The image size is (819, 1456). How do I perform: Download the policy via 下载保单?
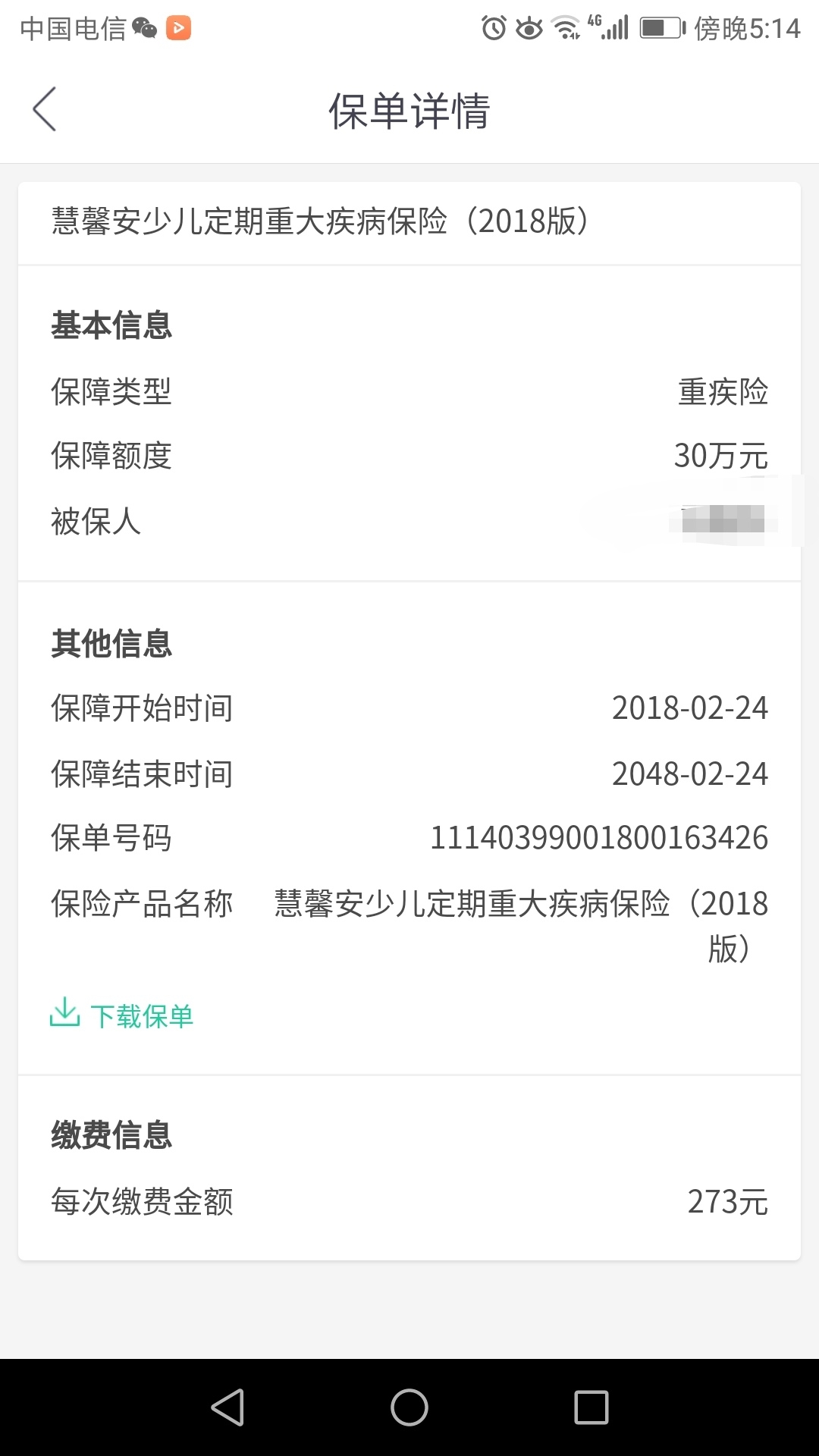tap(122, 1014)
